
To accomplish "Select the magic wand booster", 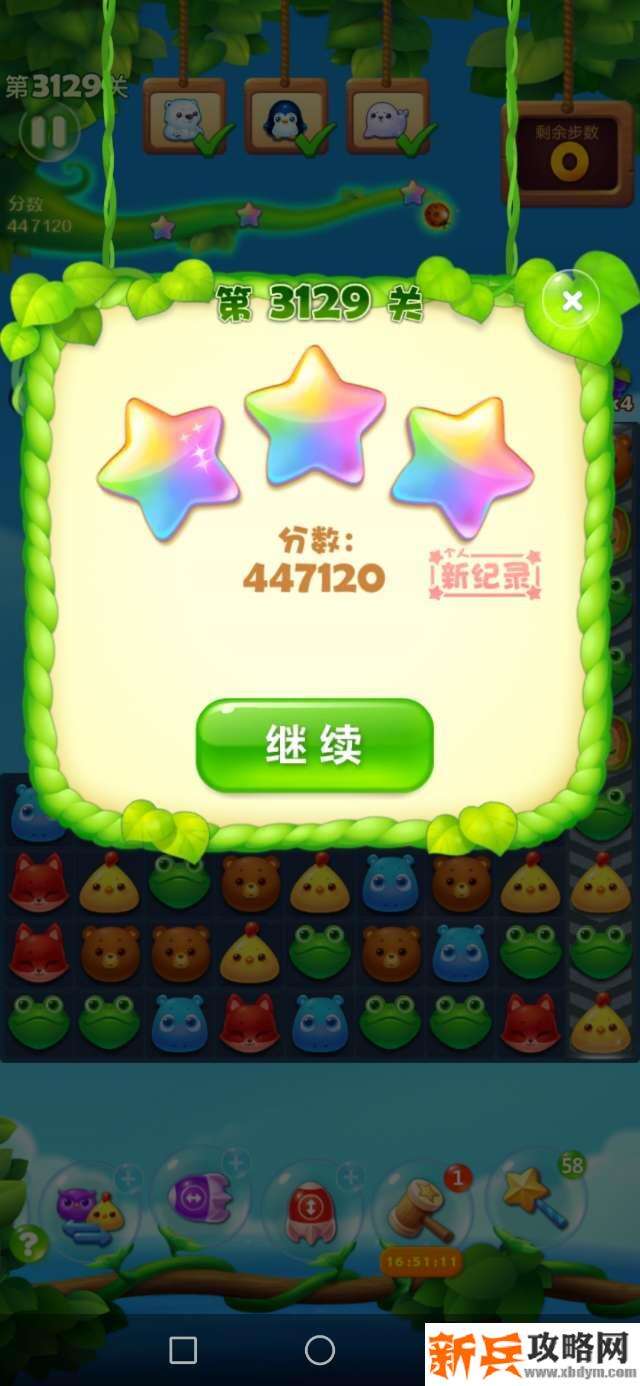I will pyautogui.click(x=534, y=1197).
